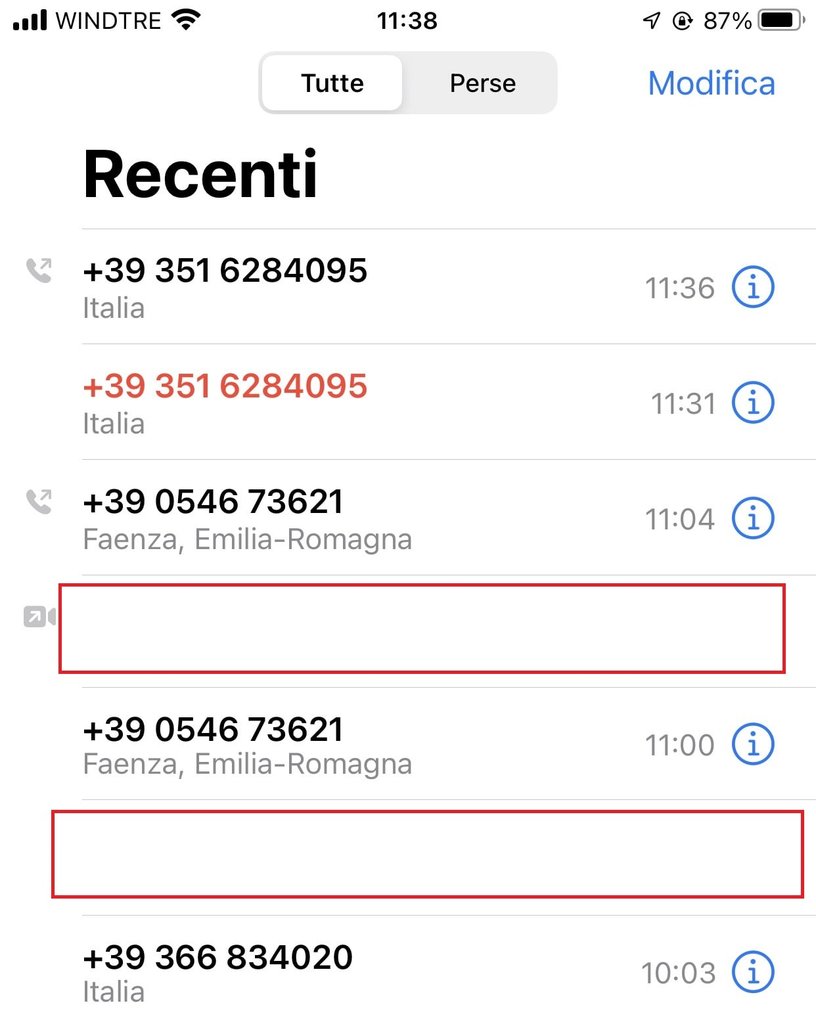Image resolution: width=816 pixels, height=1024 pixels.
Task: View details of the missed 11:31 call
Action: pos(753,403)
